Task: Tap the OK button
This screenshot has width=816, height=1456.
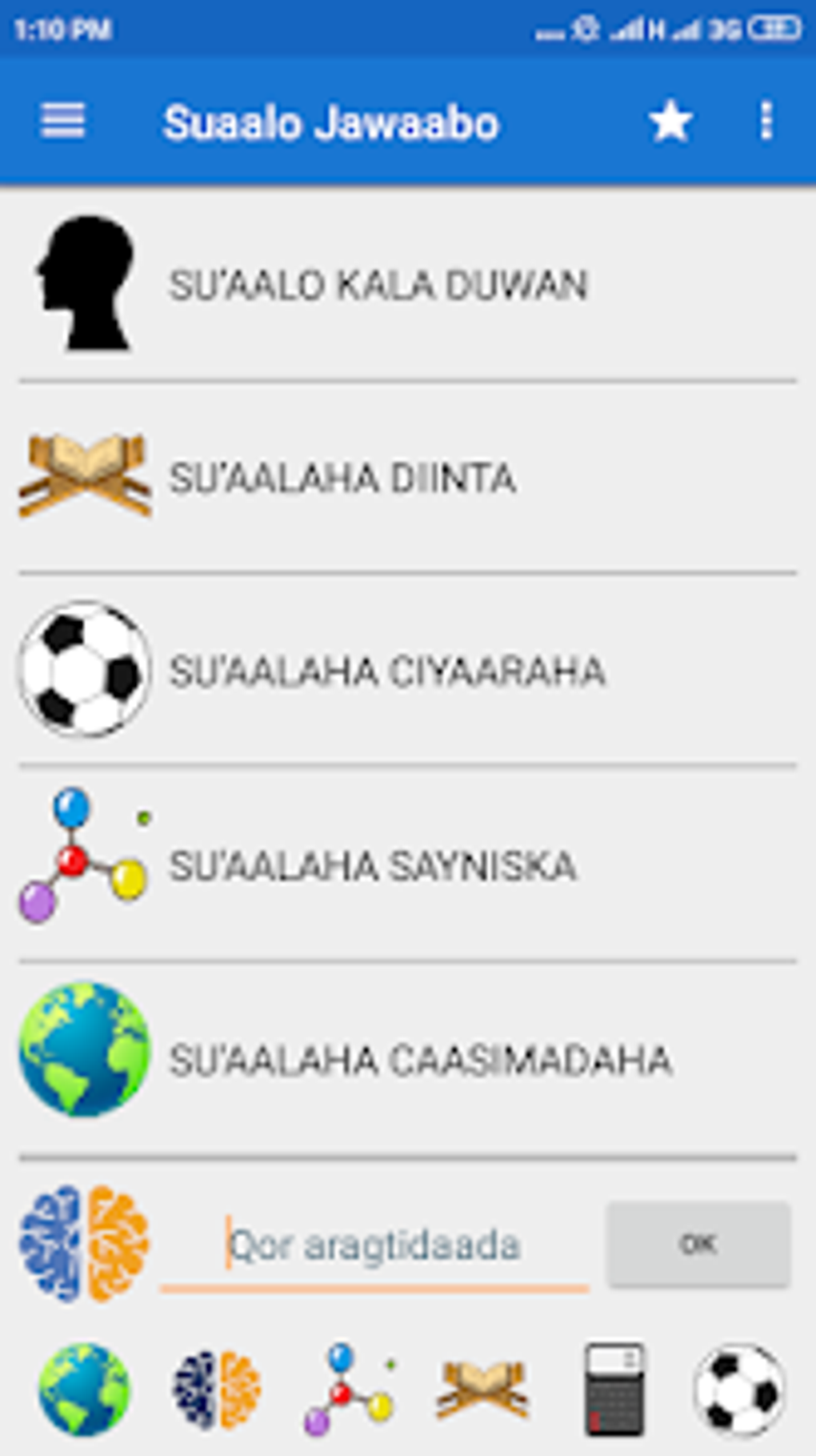Action: [698, 1244]
